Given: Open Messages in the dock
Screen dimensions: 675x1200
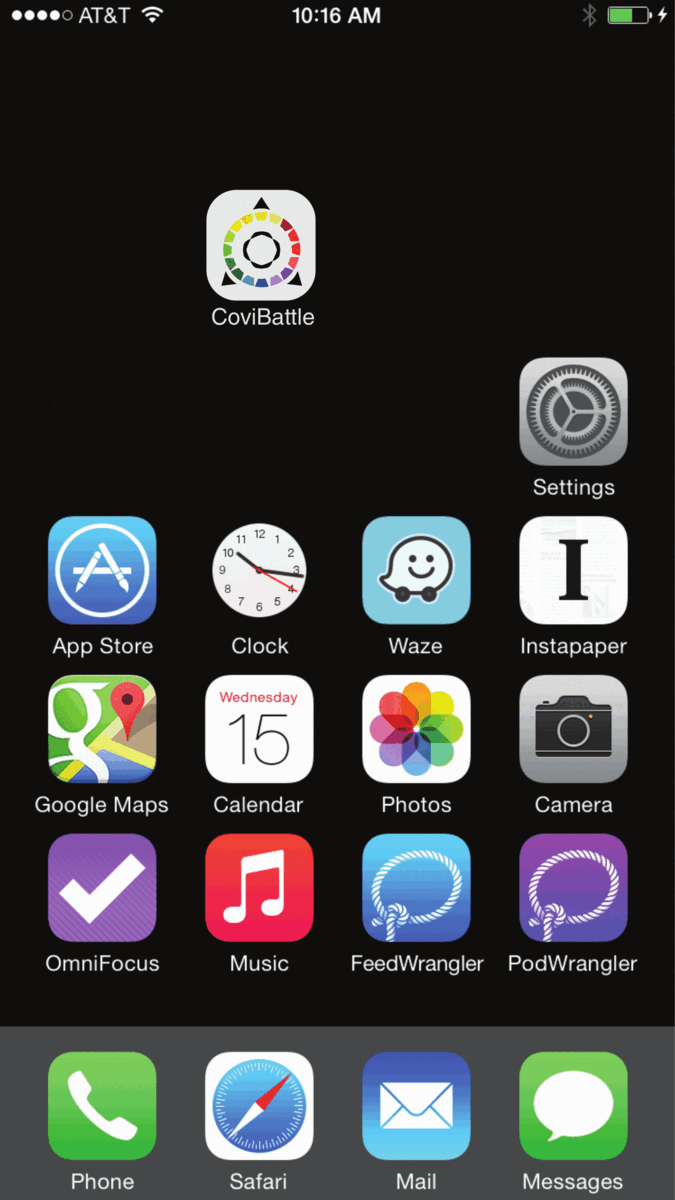Looking at the screenshot, I should pyautogui.click(x=573, y=1106).
